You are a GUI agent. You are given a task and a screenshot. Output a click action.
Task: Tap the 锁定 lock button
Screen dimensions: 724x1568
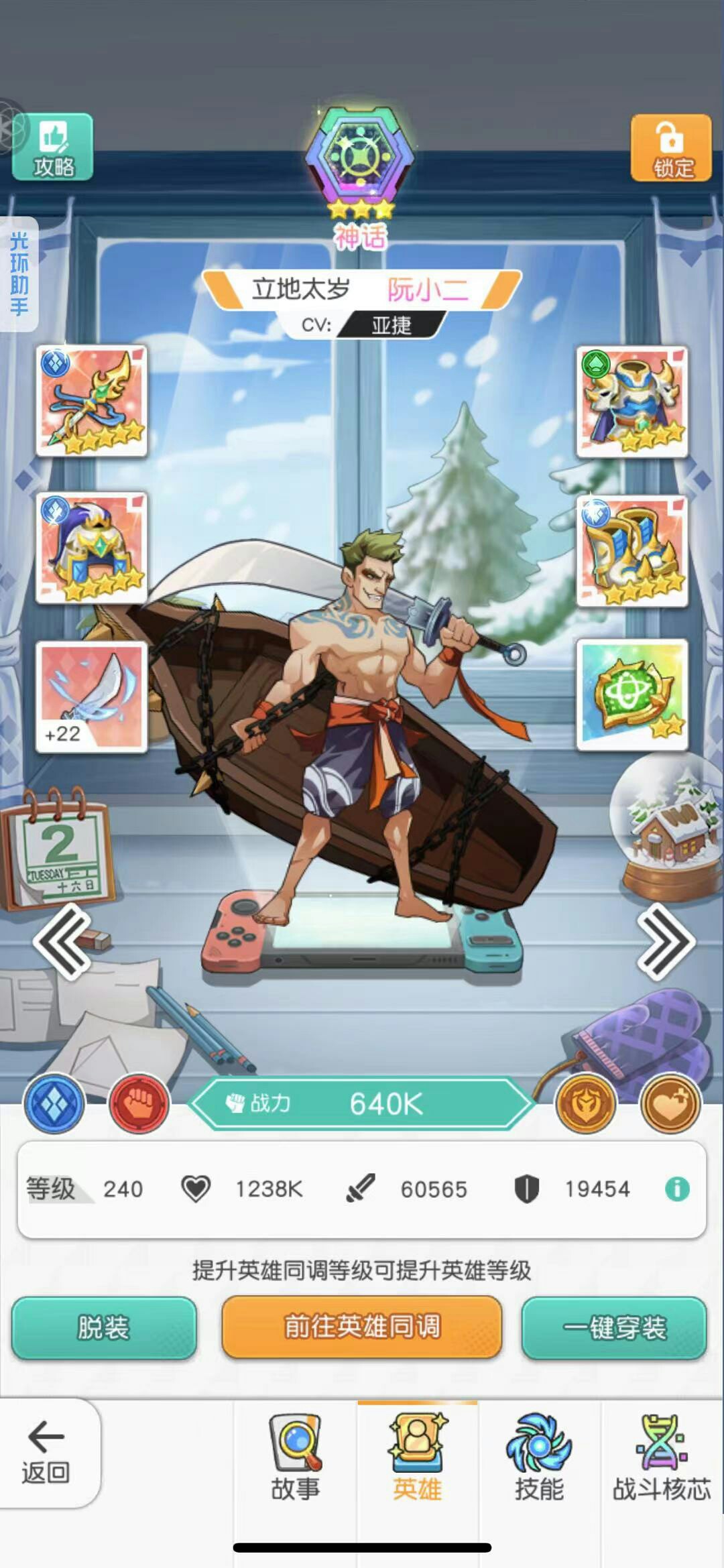(671, 148)
